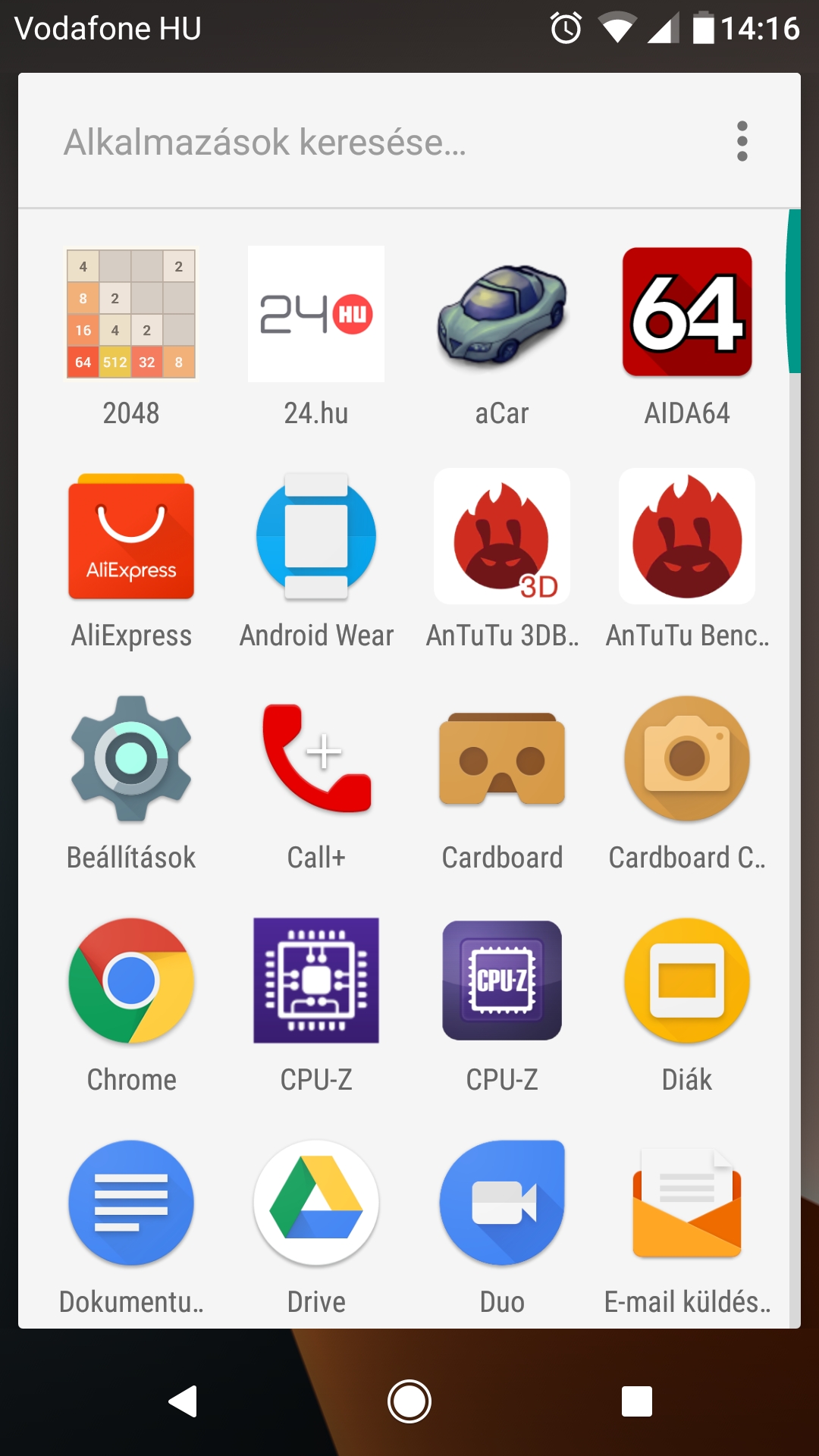Tap the Alkalmazások keresése search field
Viewport: 819px width, 1456px height.
click(x=379, y=141)
